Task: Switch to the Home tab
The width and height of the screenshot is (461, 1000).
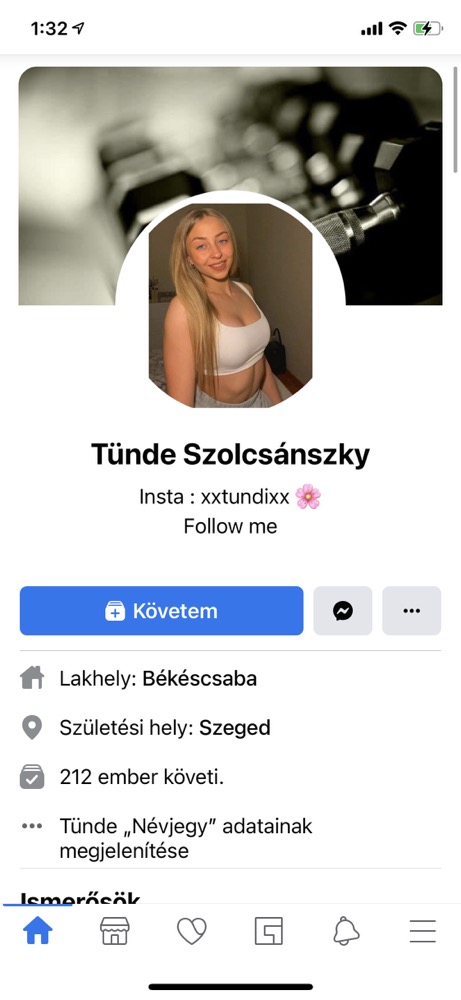Action: [38, 932]
